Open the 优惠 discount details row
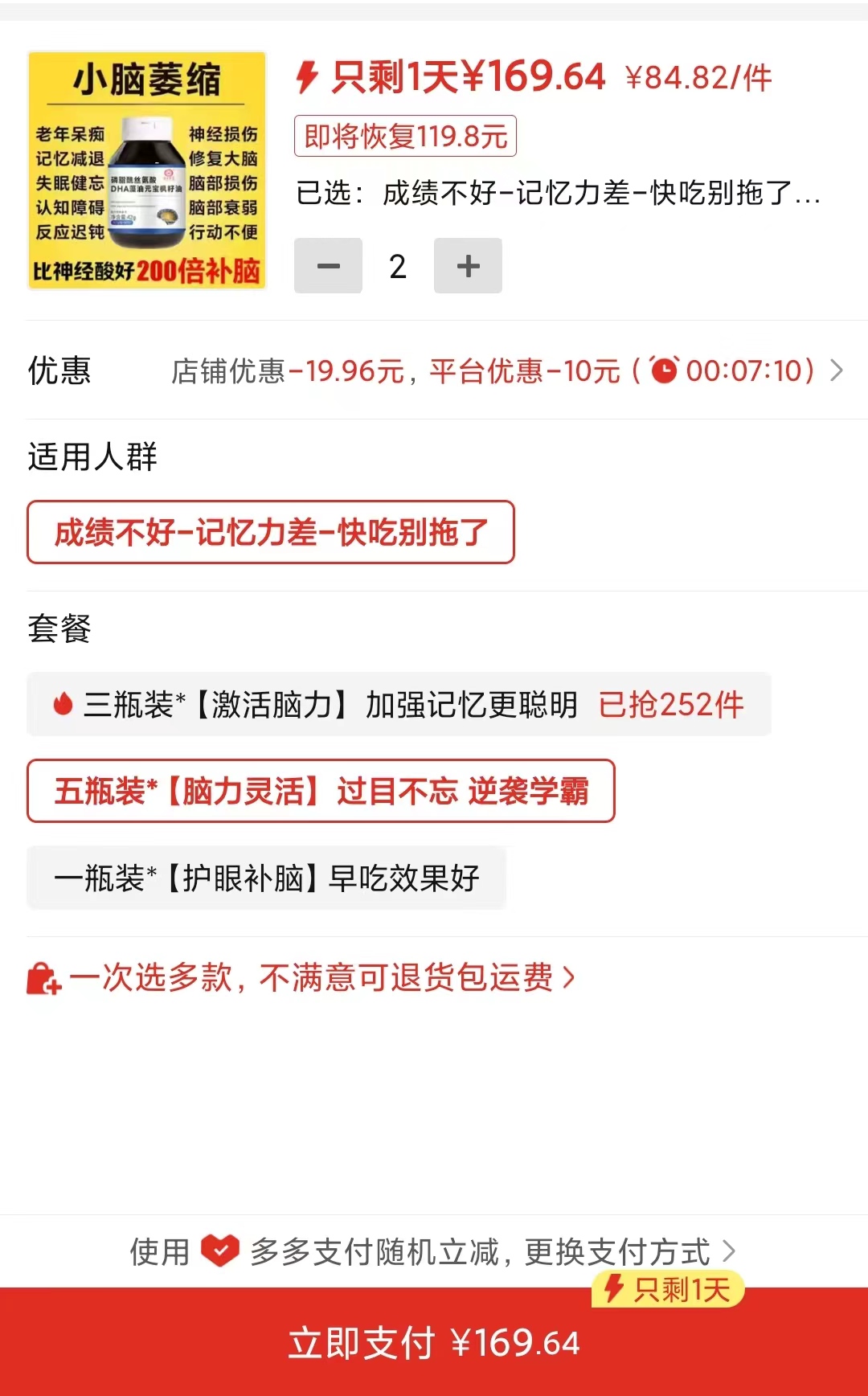The image size is (868, 1396). 506,370
